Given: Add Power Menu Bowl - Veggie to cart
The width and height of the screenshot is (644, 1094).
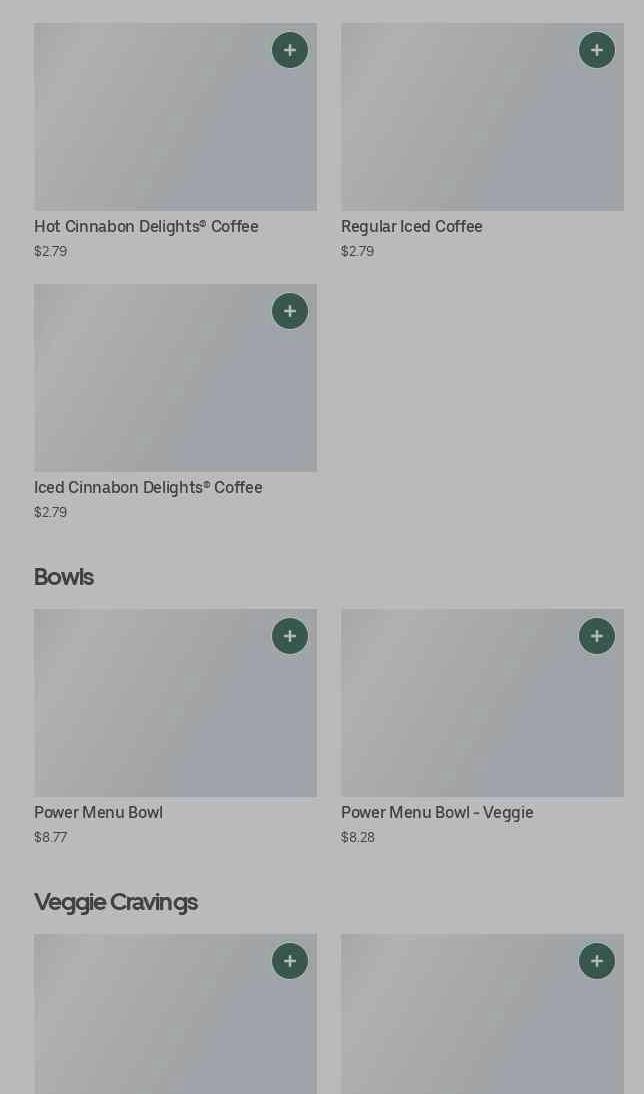Looking at the screenshot, I should (x=597, y=636).
